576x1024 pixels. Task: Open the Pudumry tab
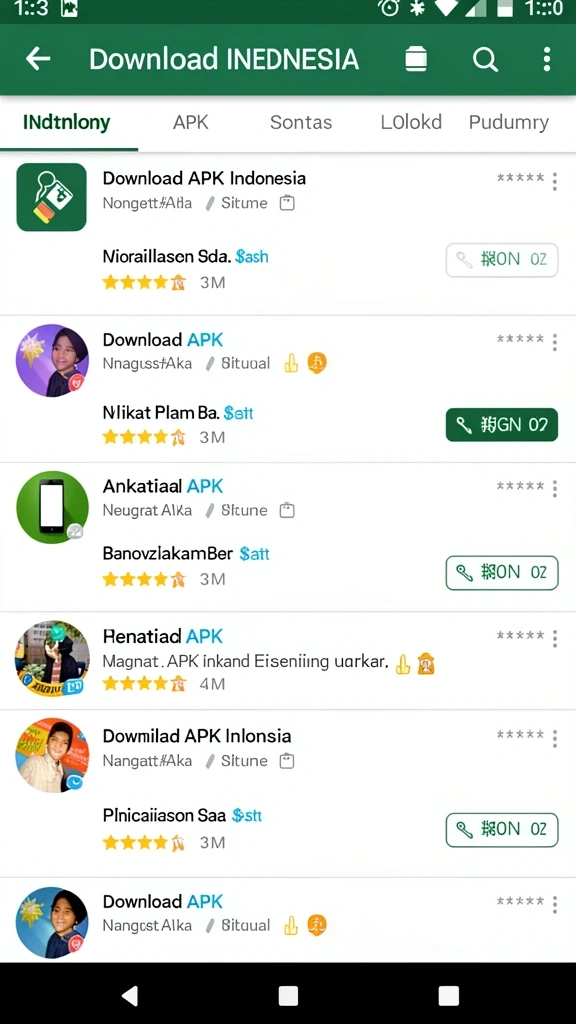click(509, 122)
